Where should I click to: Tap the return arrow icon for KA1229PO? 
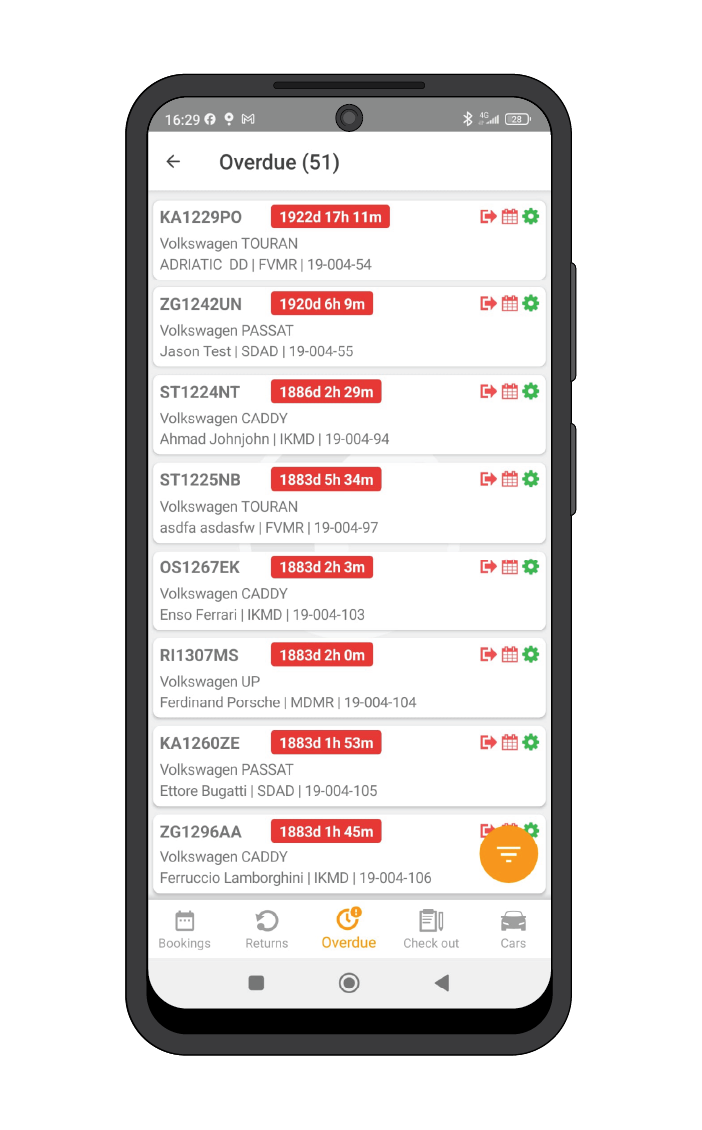488,216
